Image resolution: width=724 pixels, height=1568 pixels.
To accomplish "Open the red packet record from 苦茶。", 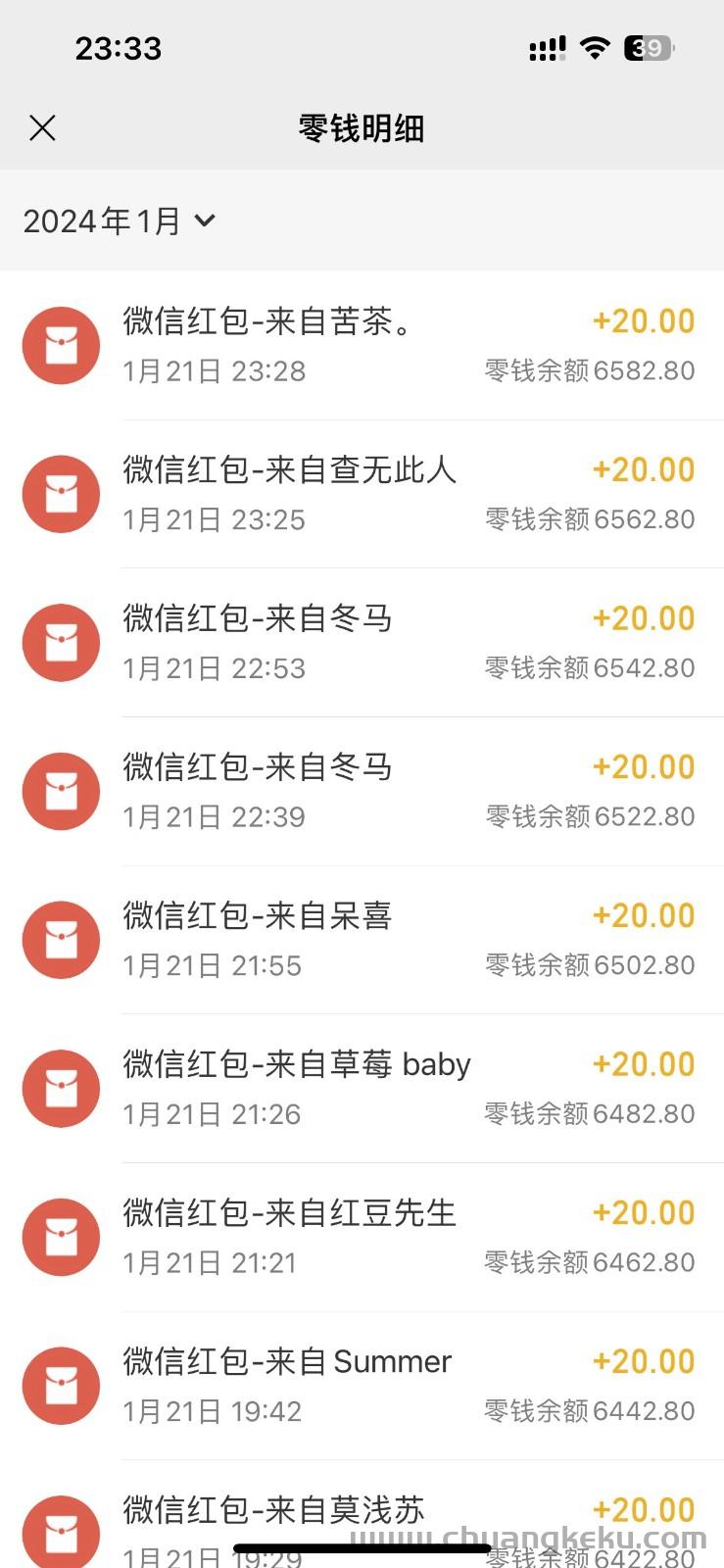I will coord(362,346).
